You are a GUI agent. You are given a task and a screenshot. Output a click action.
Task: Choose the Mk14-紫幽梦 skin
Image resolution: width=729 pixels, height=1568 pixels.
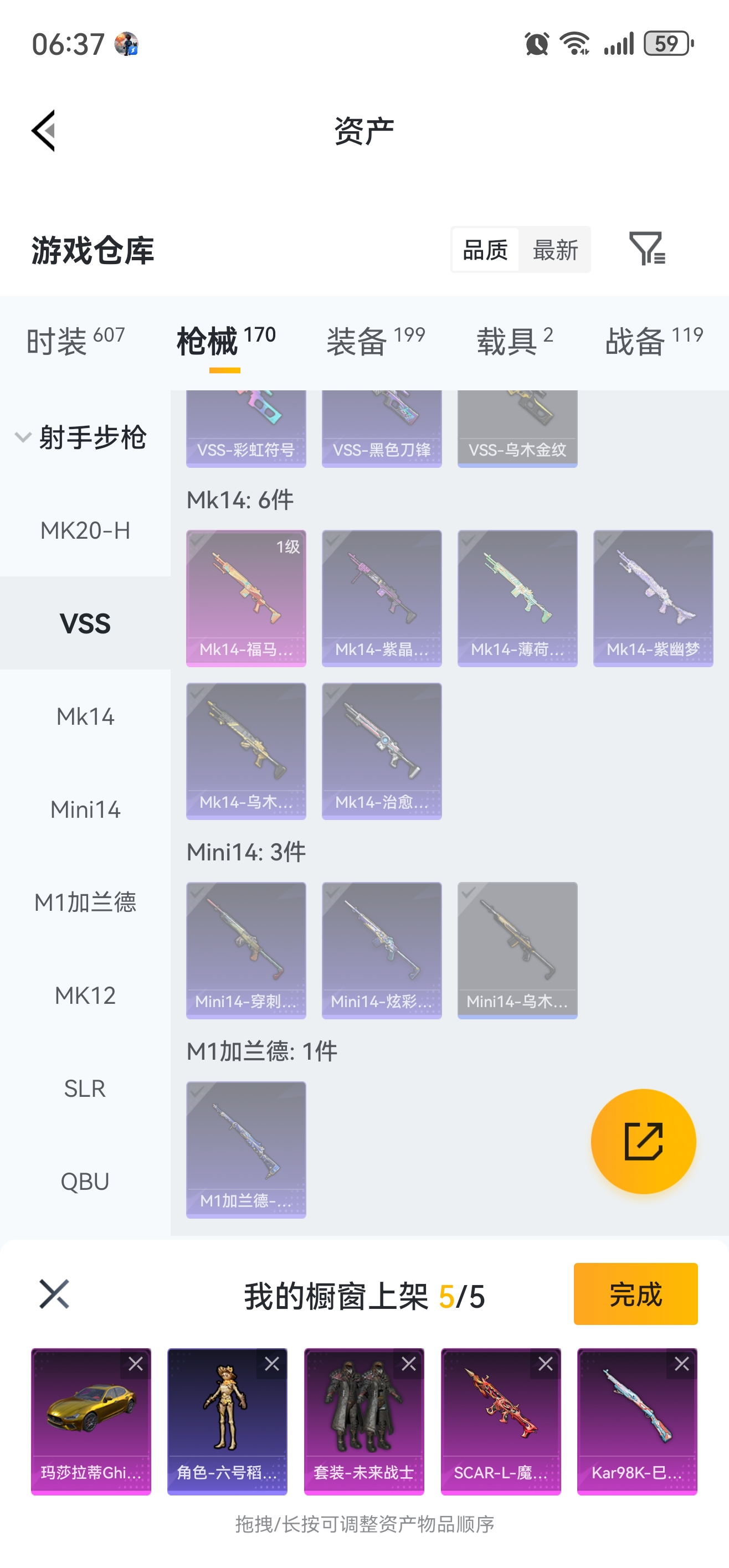click(x=653, y=598)
